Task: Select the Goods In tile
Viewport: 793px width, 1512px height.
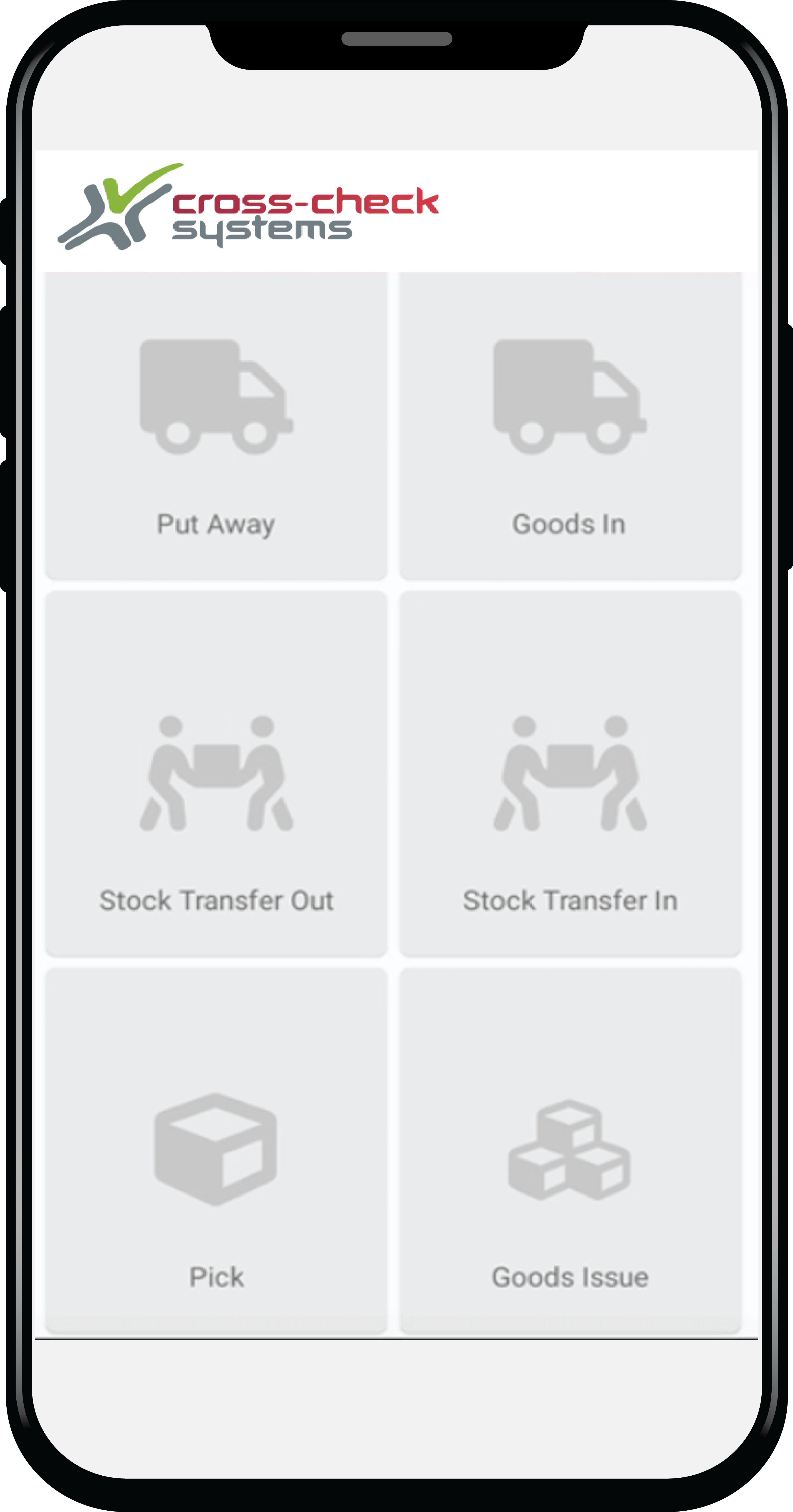Action: (570, 426)
